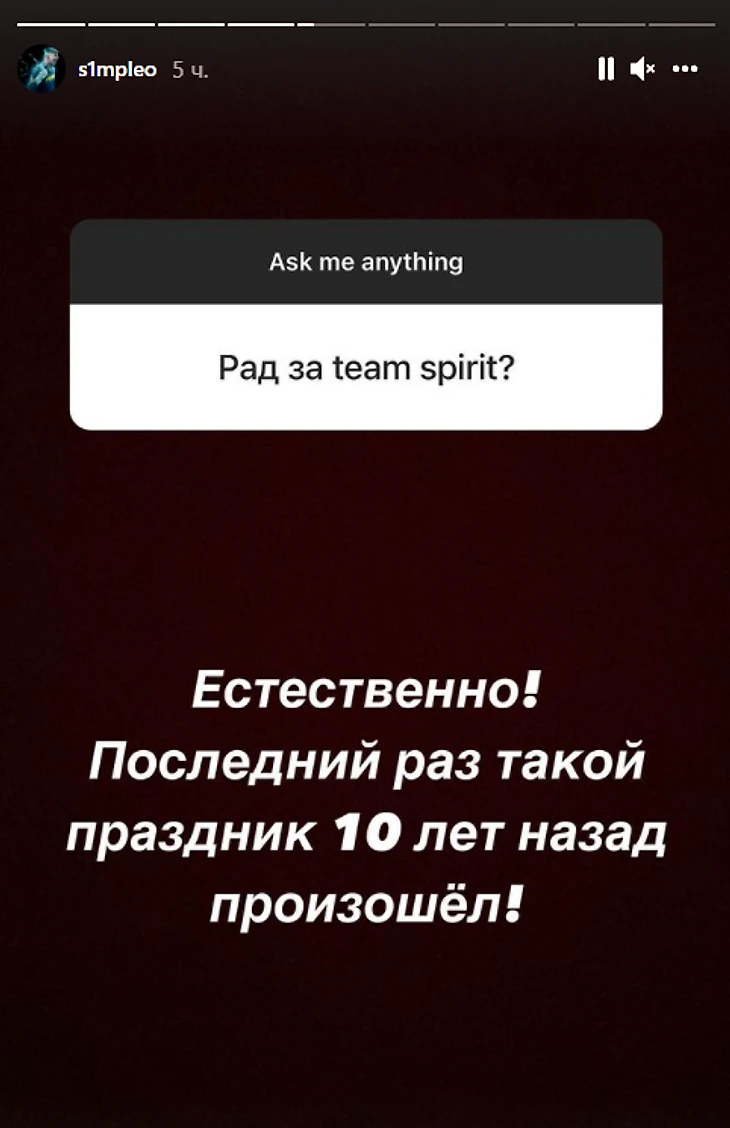Pause the story playback
This screenshot has height=1128, width=730.
tap(605, 69)
